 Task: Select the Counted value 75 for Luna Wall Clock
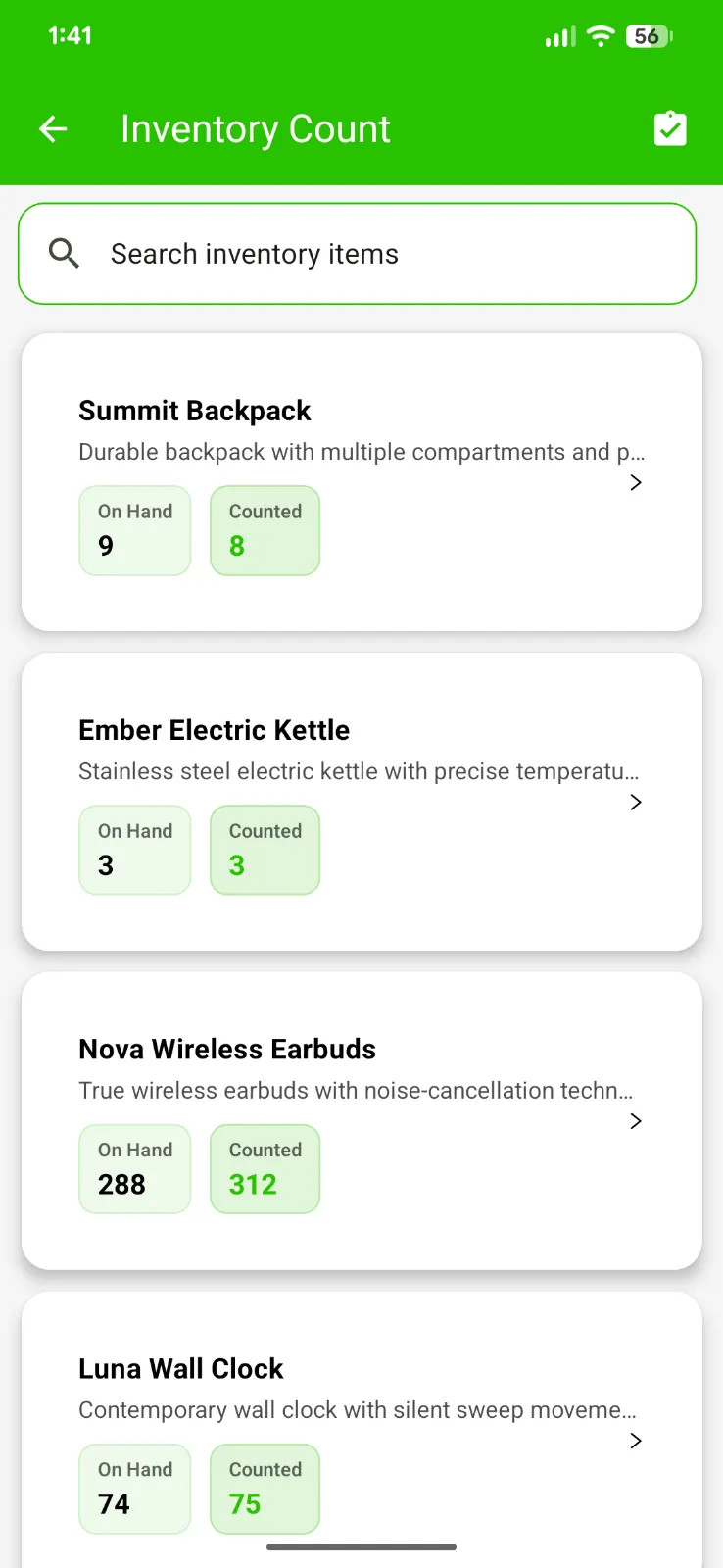[265, 1488]
